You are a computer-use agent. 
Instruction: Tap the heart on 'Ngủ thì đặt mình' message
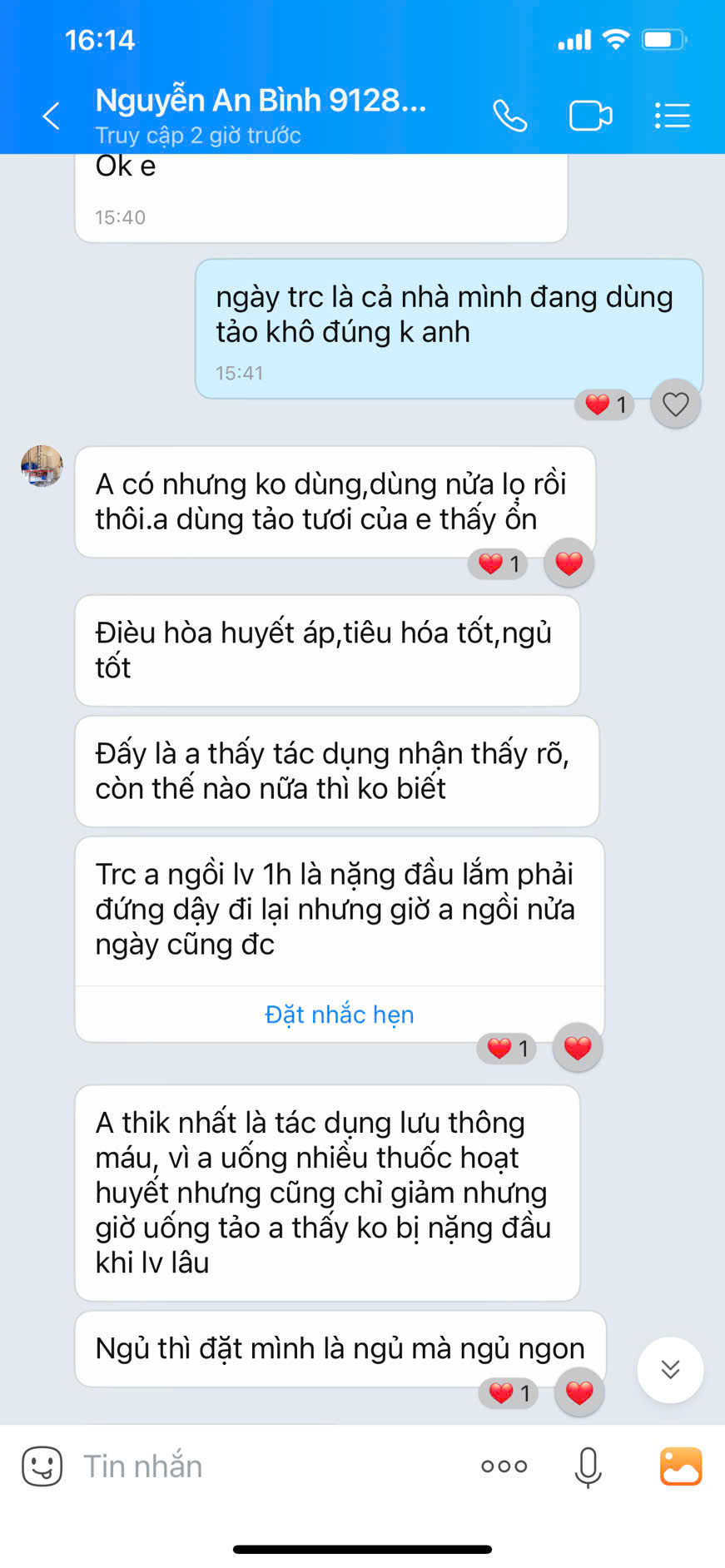click(x=579, y=1392)
